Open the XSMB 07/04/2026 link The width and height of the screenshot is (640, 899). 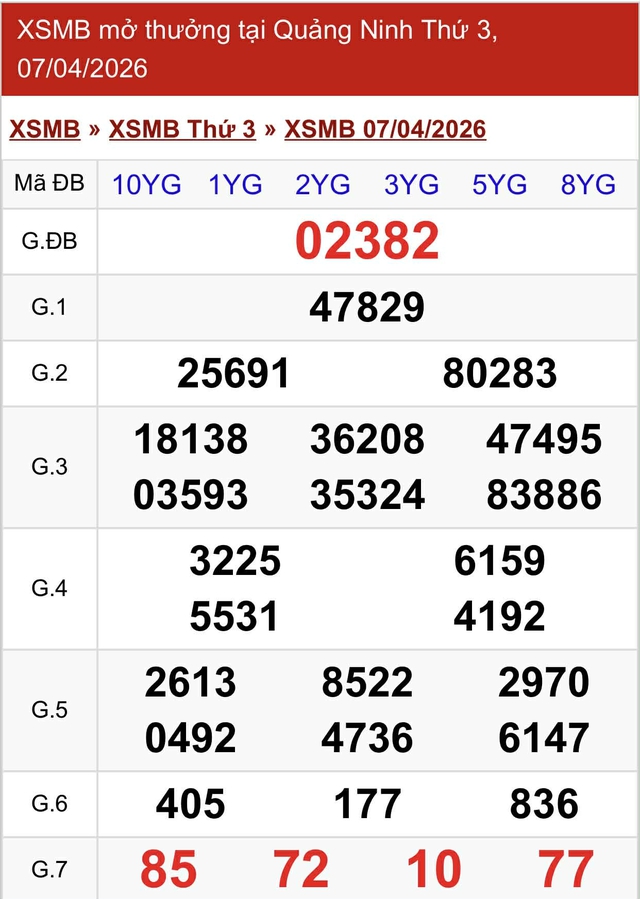tap(385, 129)
